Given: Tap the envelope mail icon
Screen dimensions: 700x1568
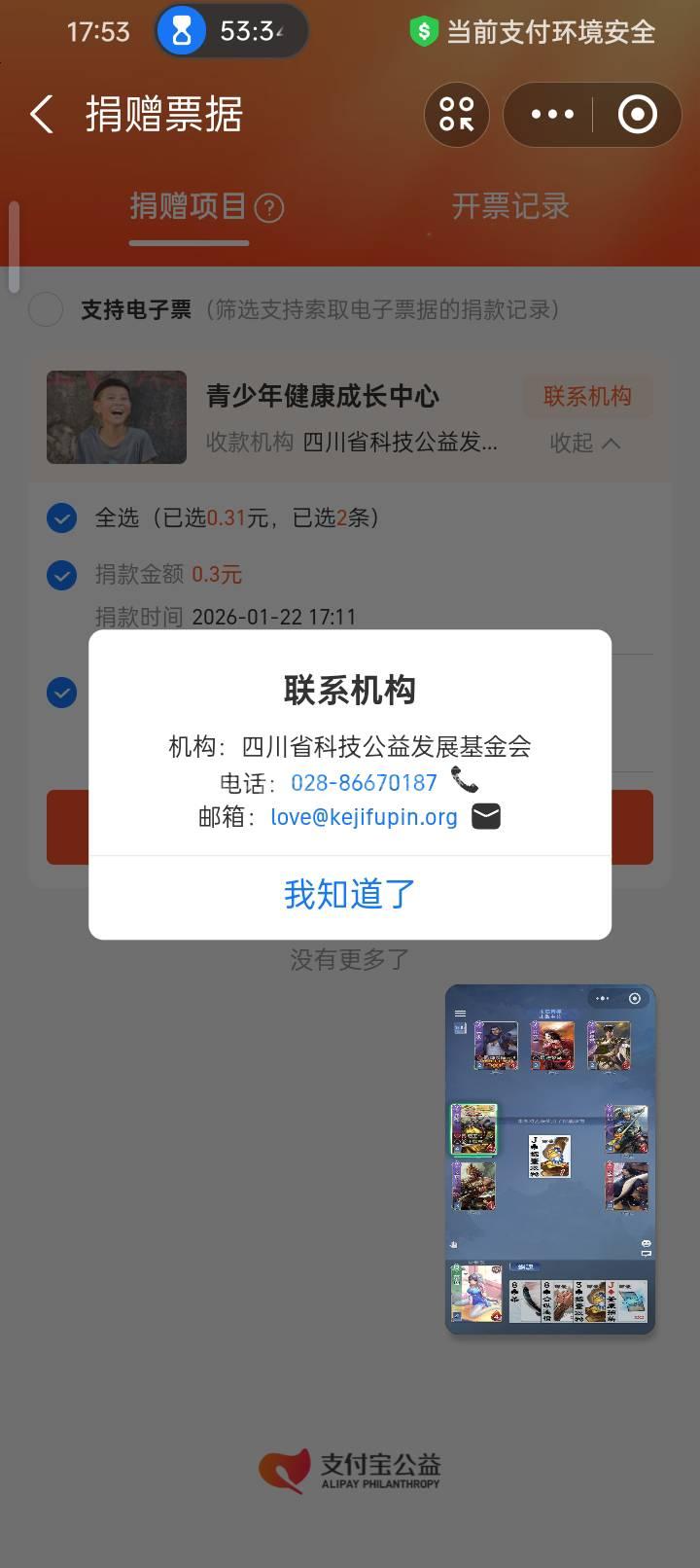Looking at the screenshot, I should pyautogui.click(x=486, y=816).
